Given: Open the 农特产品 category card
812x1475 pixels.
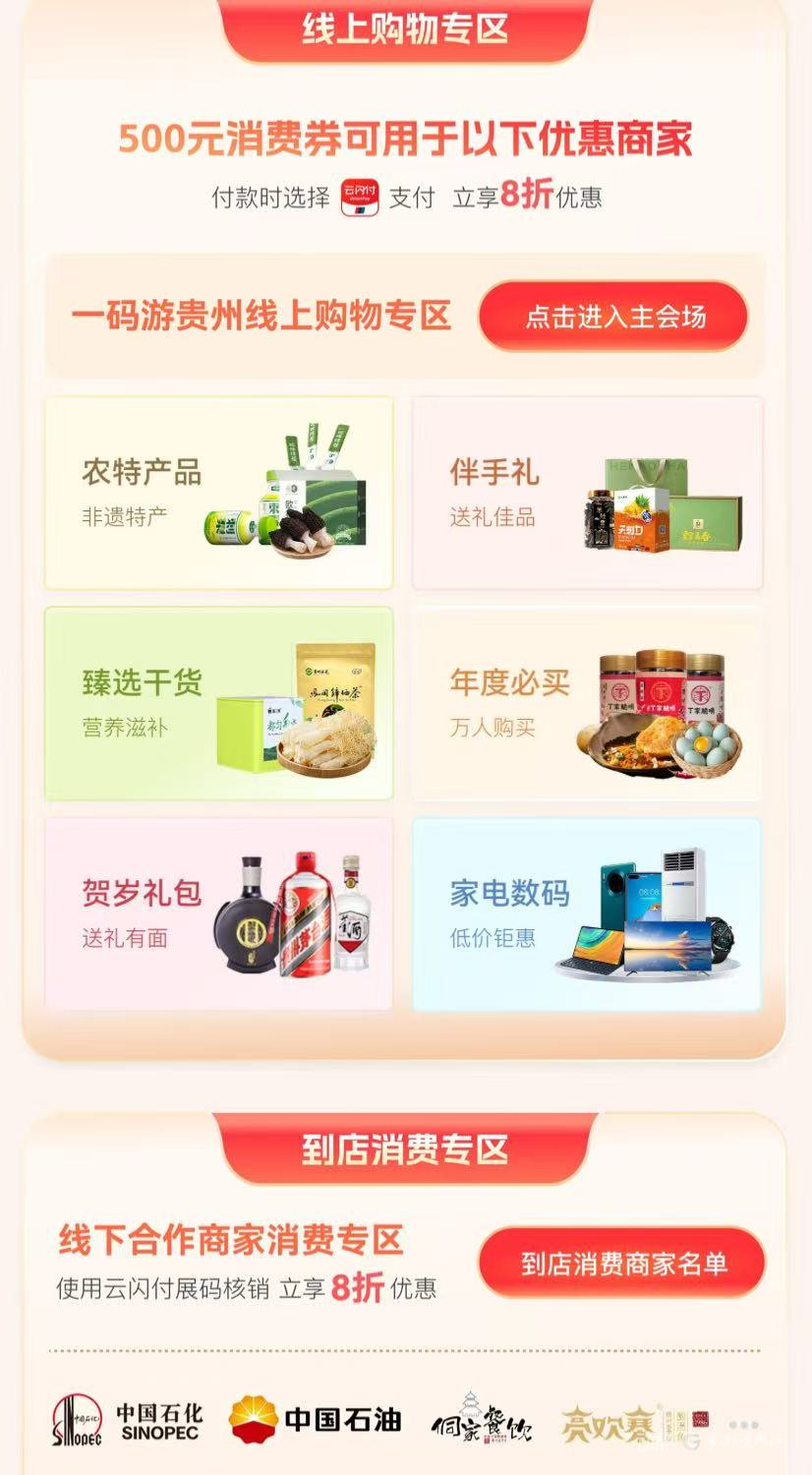Looking at the screenshot, I should 218,493.
